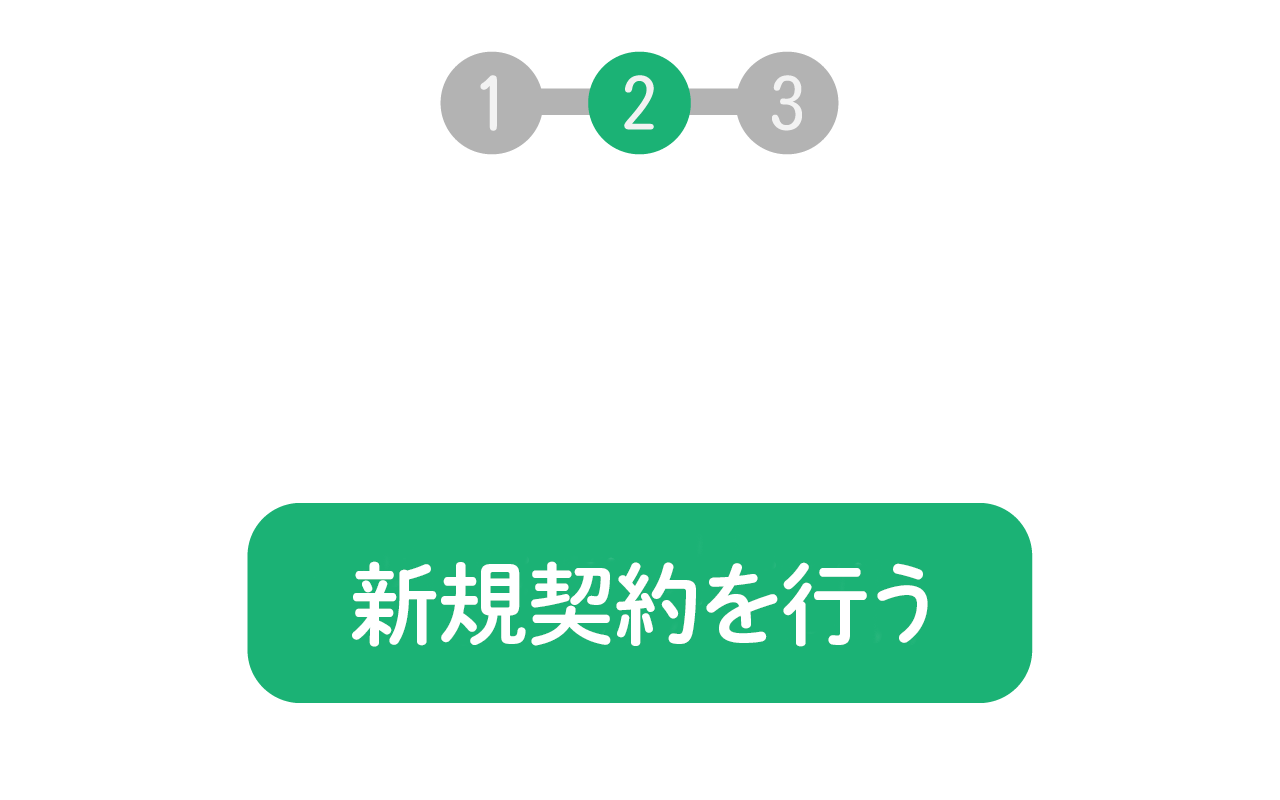Go back to step 1 indicator

(491, 103)
